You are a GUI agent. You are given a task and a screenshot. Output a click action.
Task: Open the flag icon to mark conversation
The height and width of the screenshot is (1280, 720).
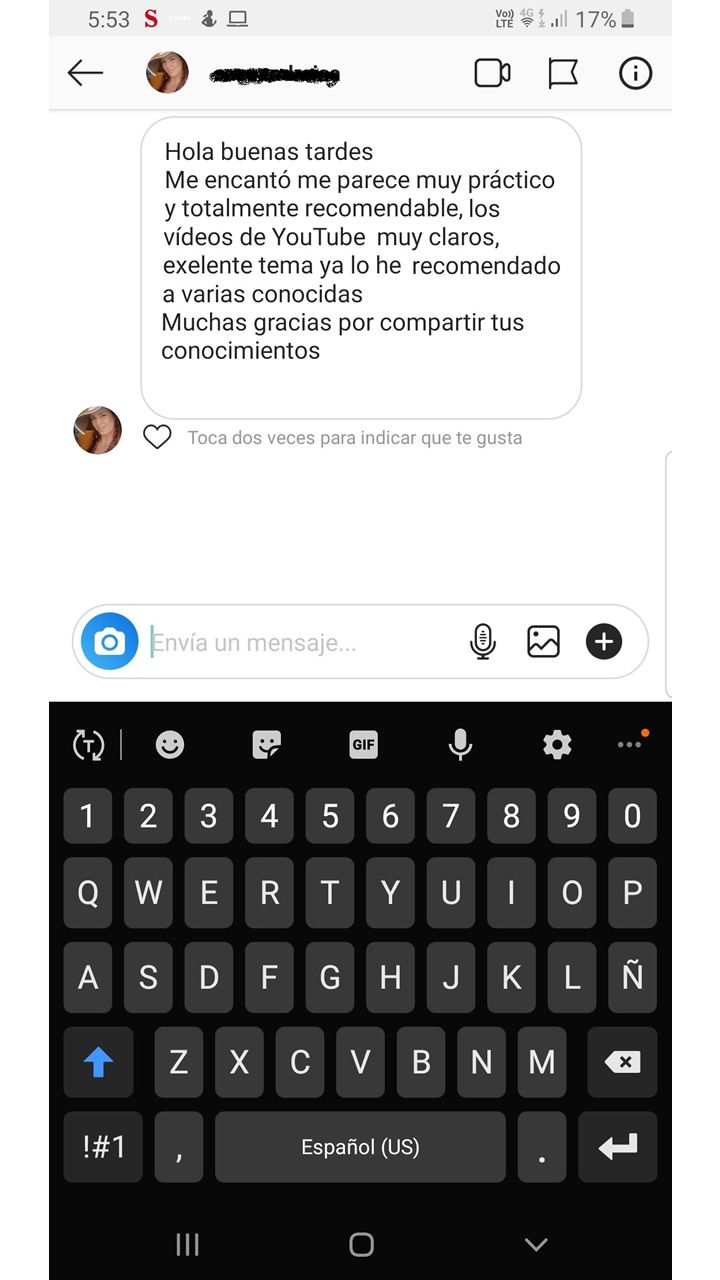564,72
